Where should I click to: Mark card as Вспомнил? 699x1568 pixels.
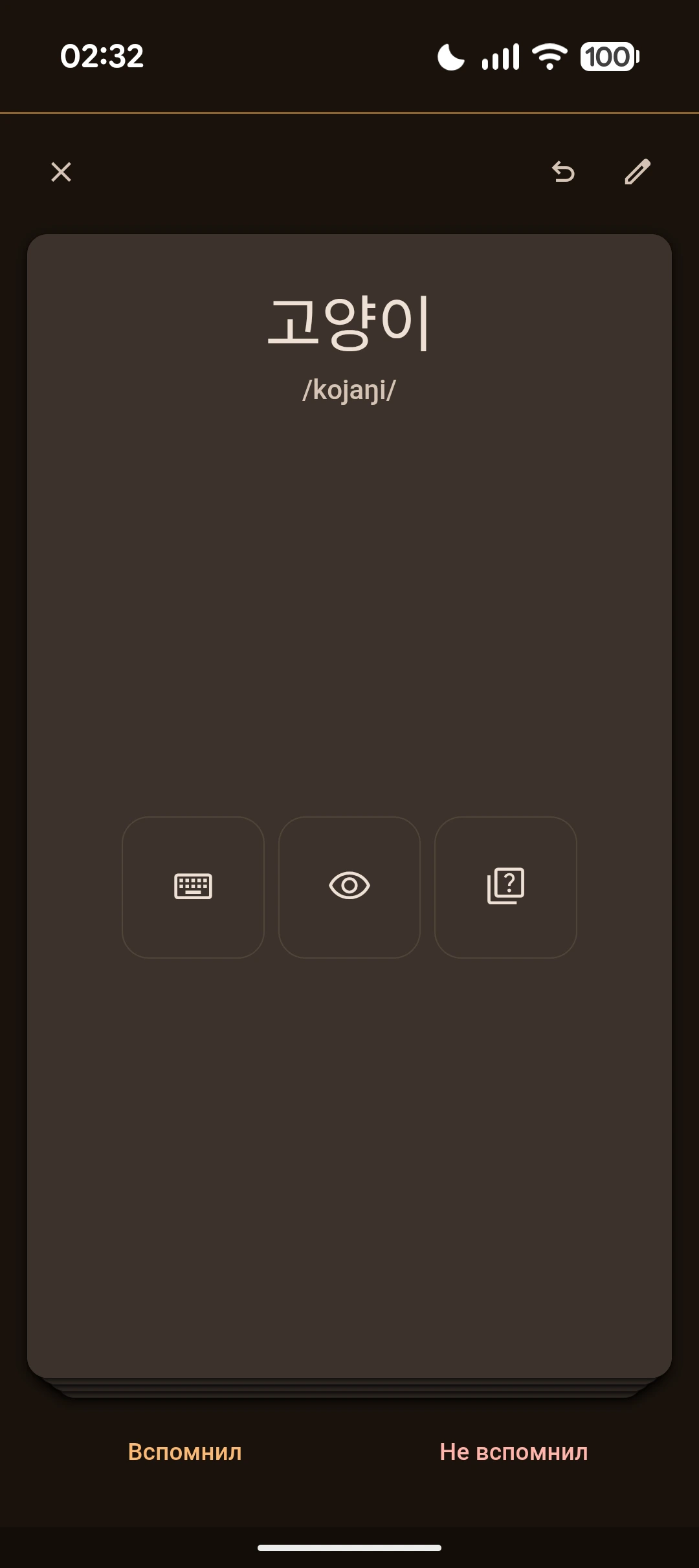185,1452
